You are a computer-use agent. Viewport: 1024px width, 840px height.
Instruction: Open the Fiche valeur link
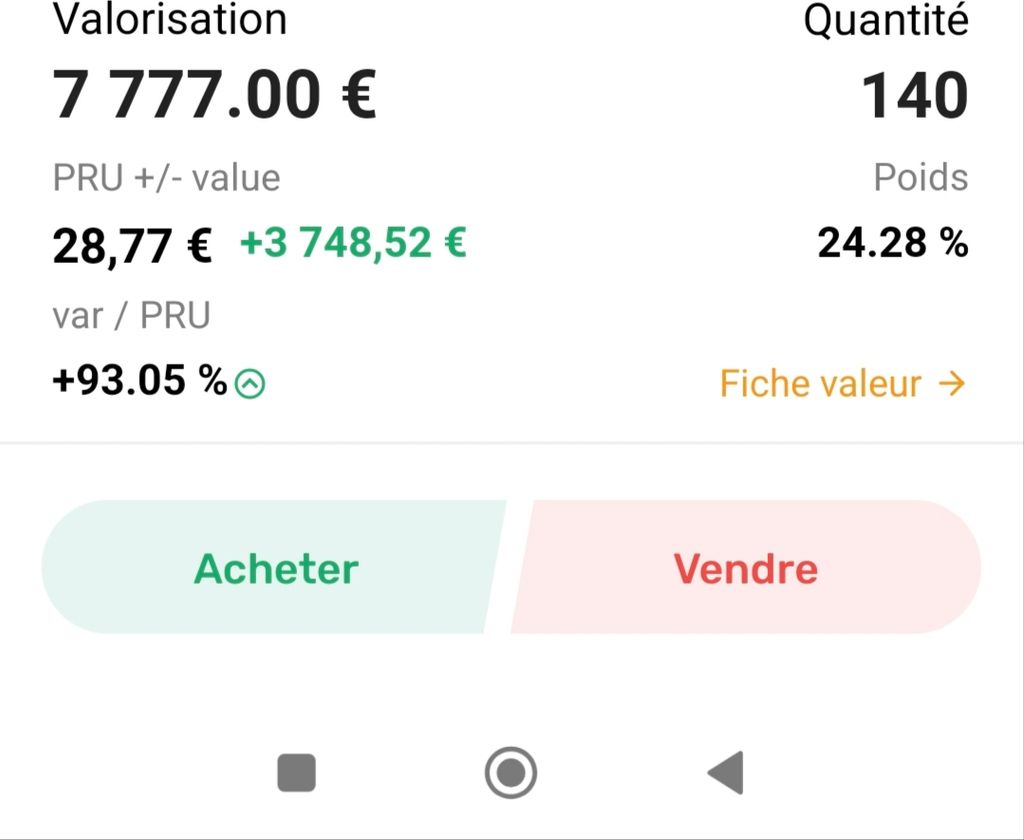842,383
